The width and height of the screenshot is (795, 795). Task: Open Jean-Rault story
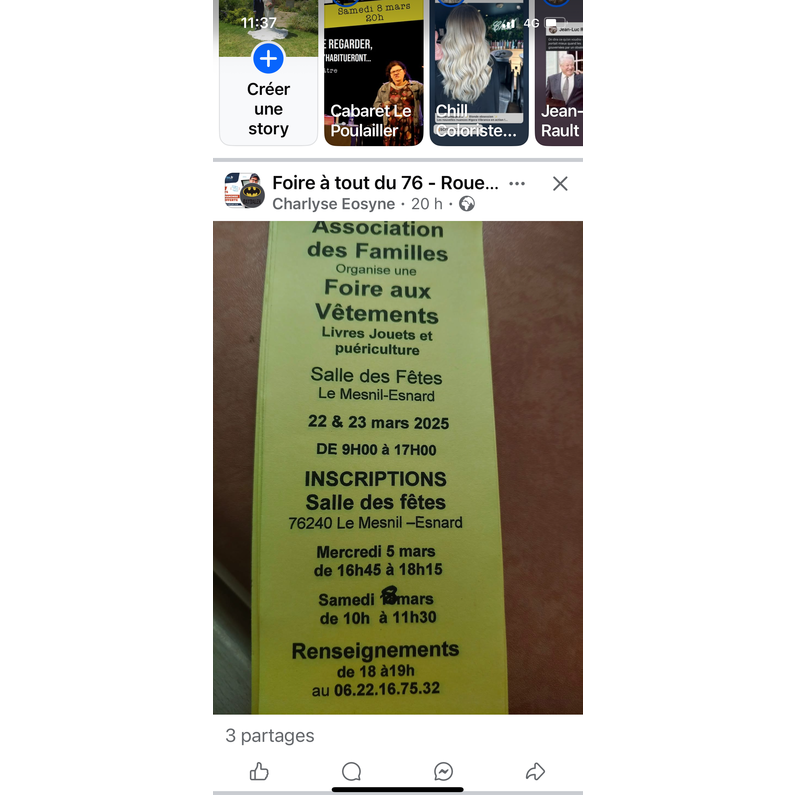click(x=561, y=75)
